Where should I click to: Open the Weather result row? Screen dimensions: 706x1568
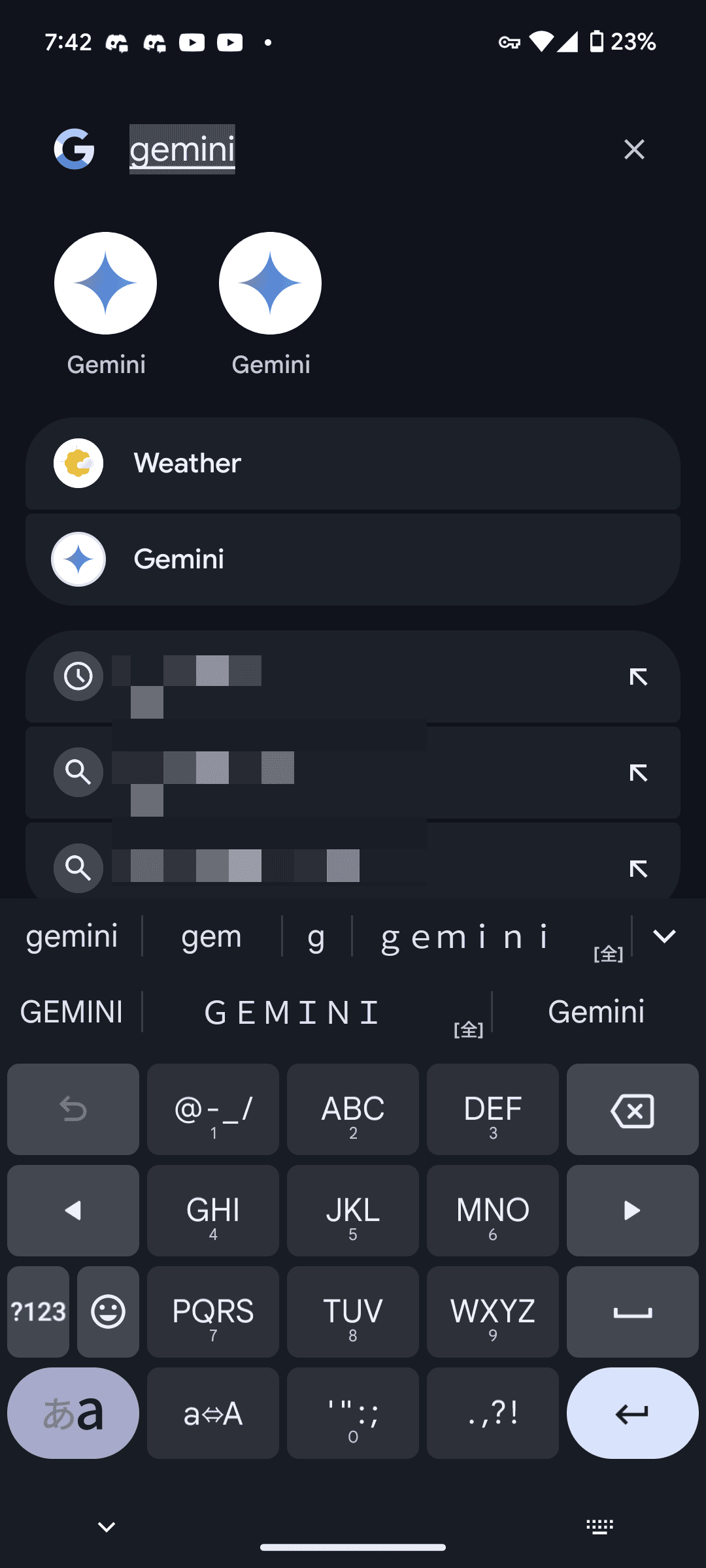click(x=353, y=464)
